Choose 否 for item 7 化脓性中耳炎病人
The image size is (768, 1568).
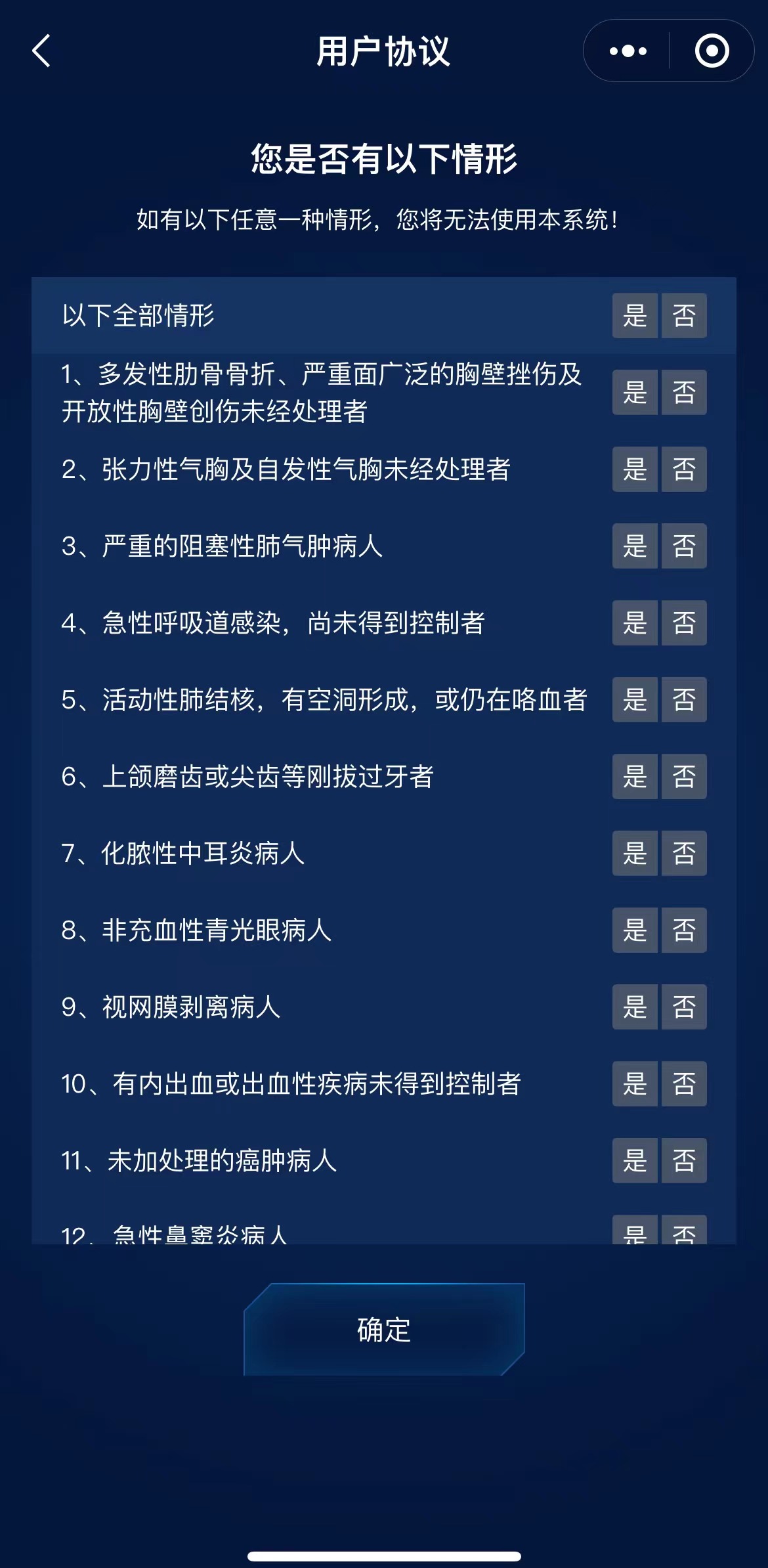click(x=683, y=854)
